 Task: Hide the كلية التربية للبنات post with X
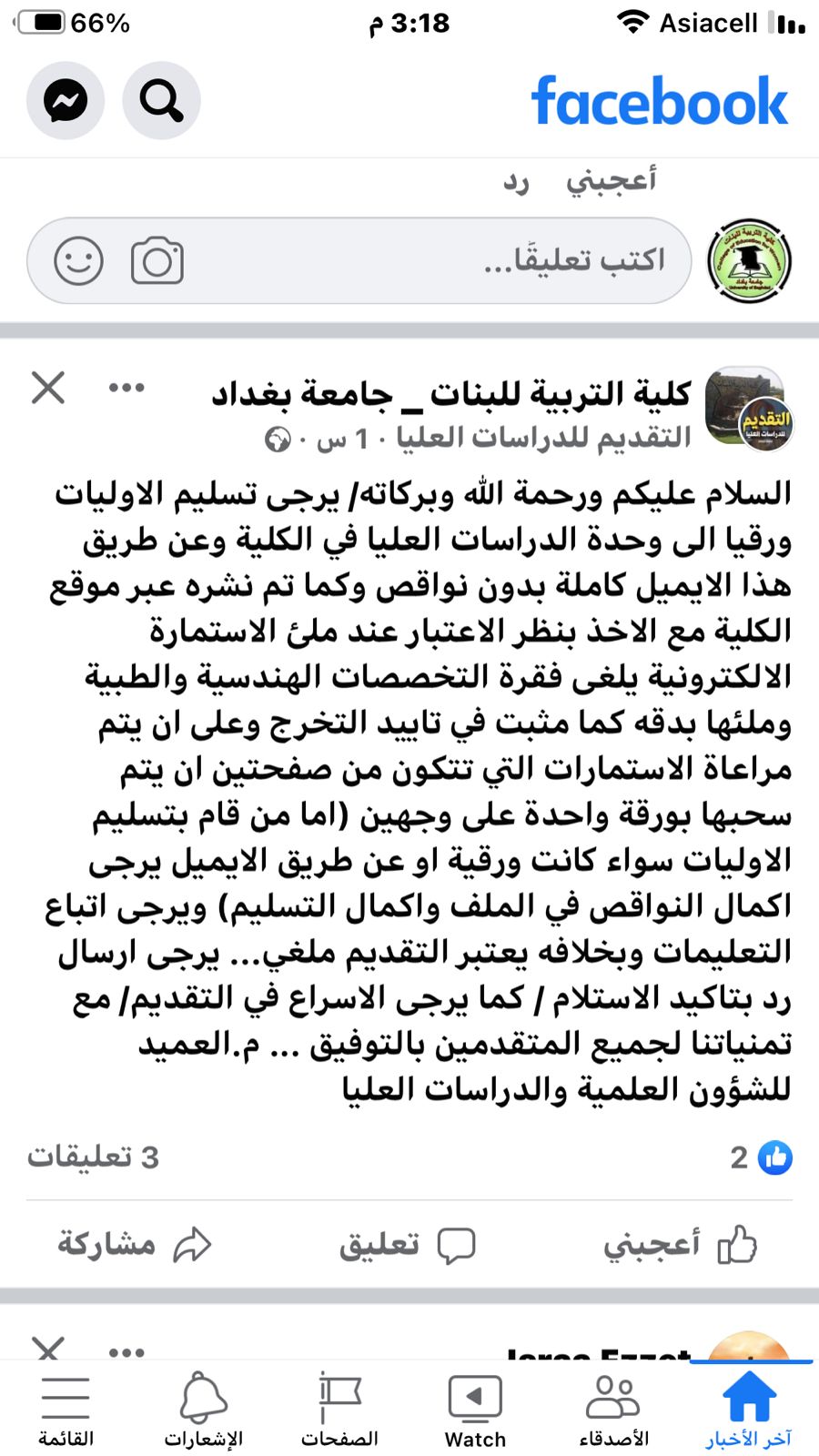point(48,388)
